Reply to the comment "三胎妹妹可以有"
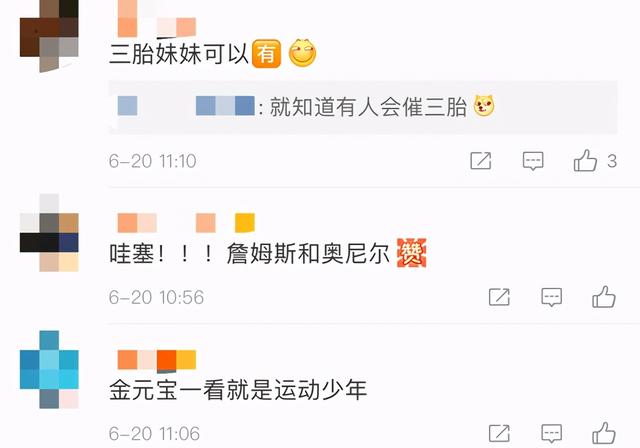 pyautogui.click(x=533, y=160)
